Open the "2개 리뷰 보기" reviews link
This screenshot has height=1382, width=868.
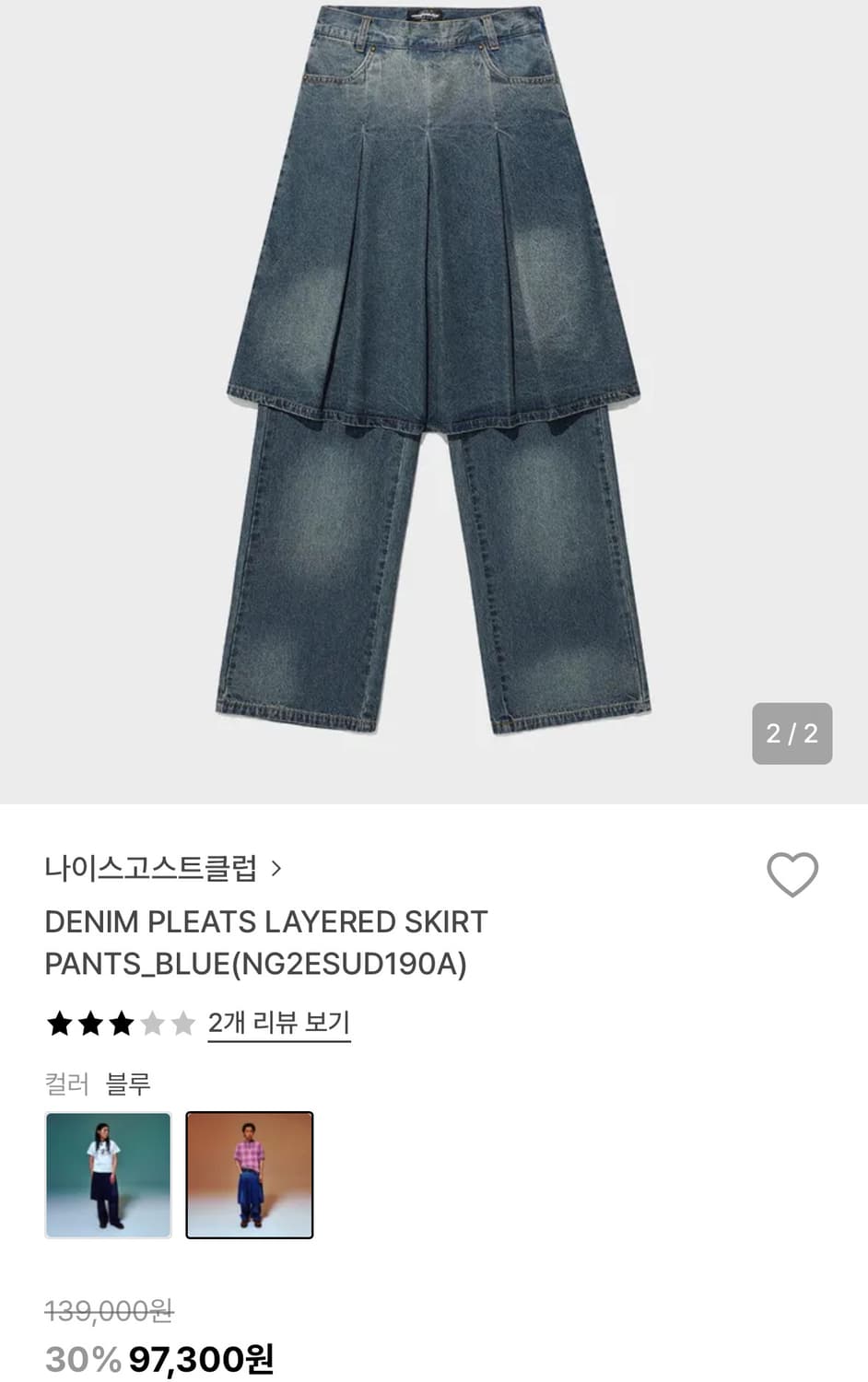click(277, 1023)
